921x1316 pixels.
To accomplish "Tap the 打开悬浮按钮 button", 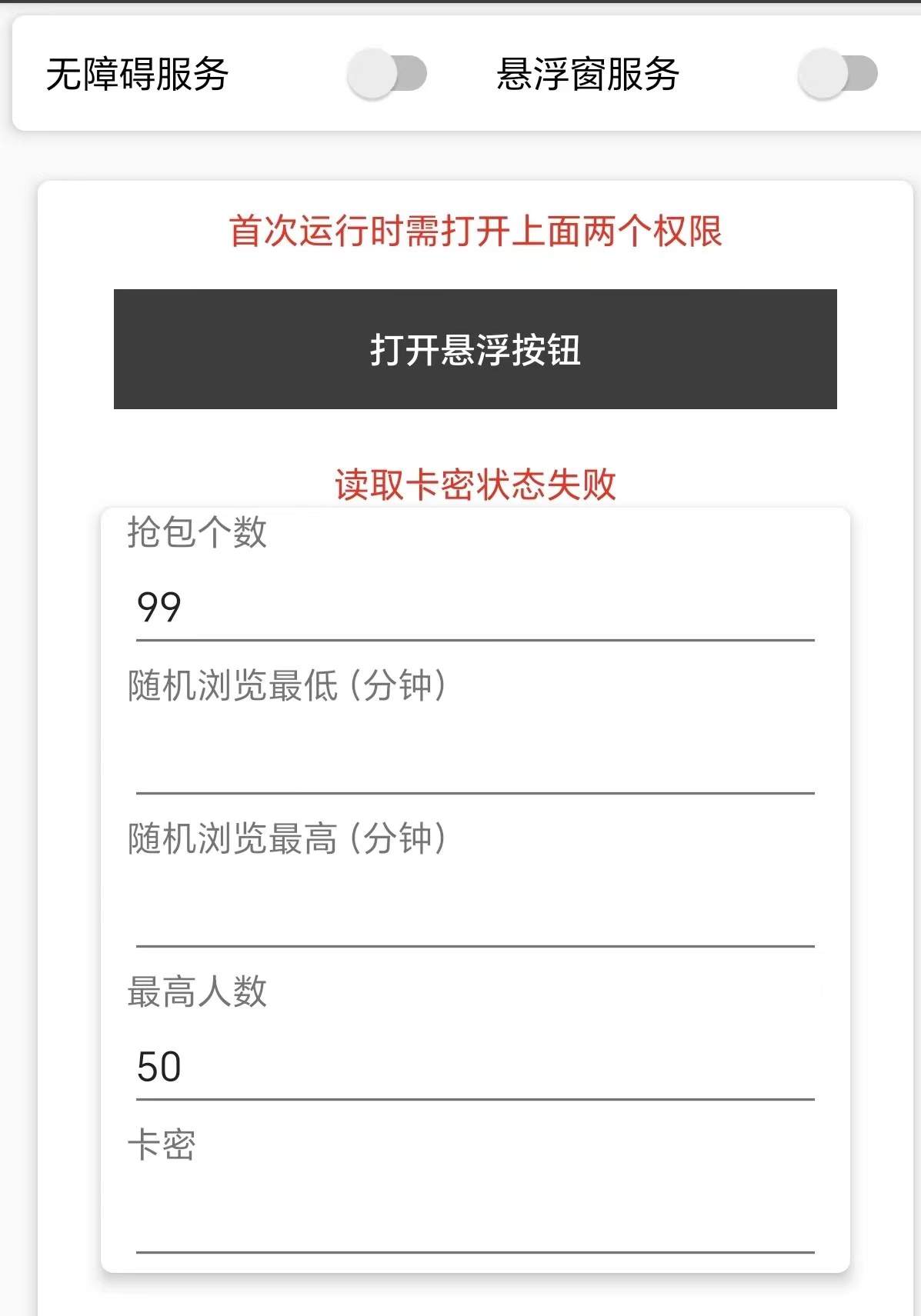I will 475,349.
